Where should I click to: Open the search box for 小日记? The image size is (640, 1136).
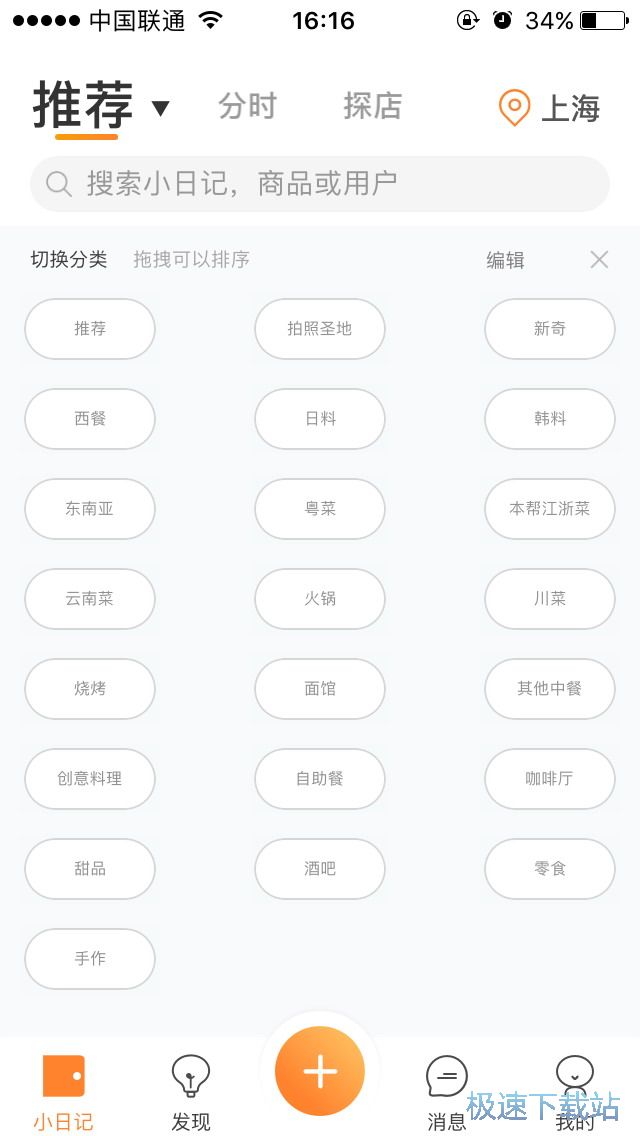tap(320, 184)
